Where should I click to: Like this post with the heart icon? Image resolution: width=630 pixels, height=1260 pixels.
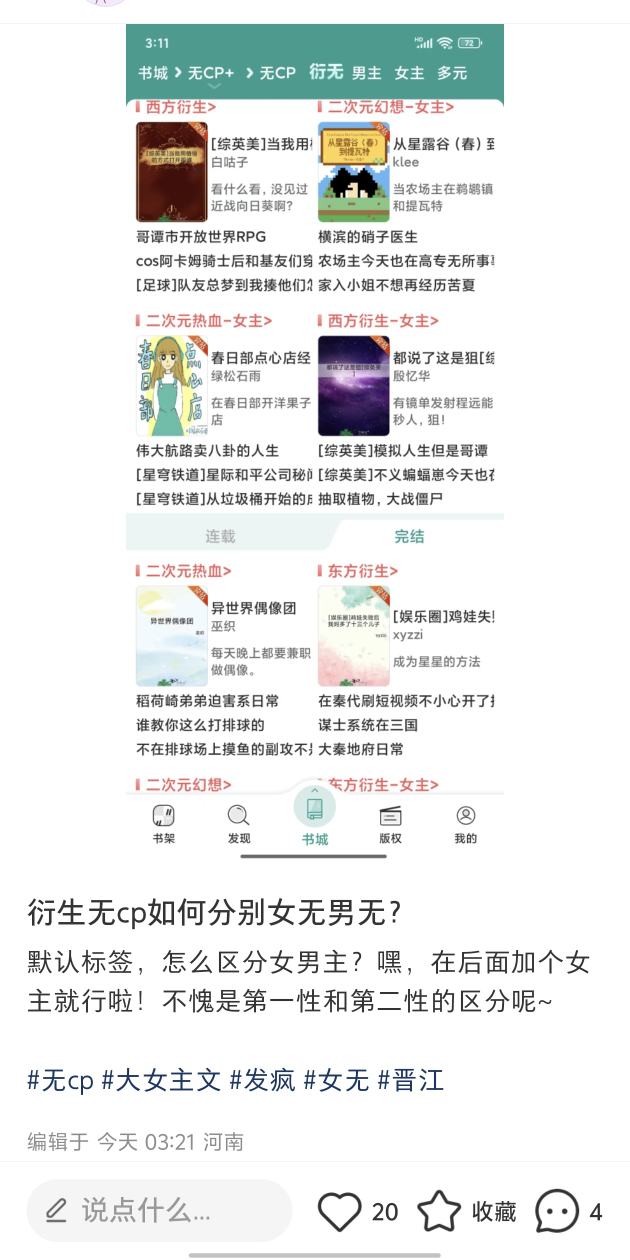pyautogui.click(x=340, y=1211)
